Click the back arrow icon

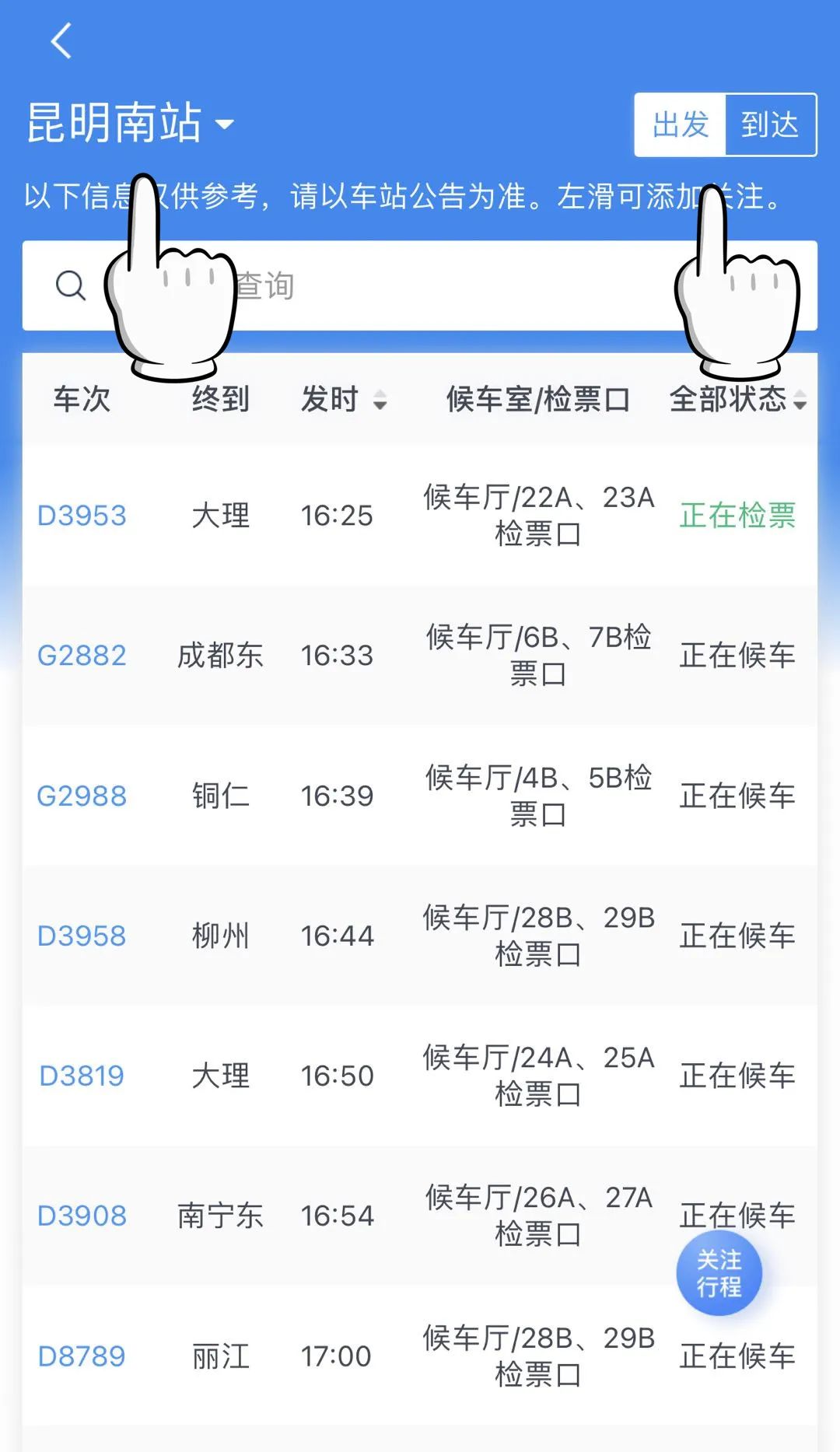click(61, 44)
